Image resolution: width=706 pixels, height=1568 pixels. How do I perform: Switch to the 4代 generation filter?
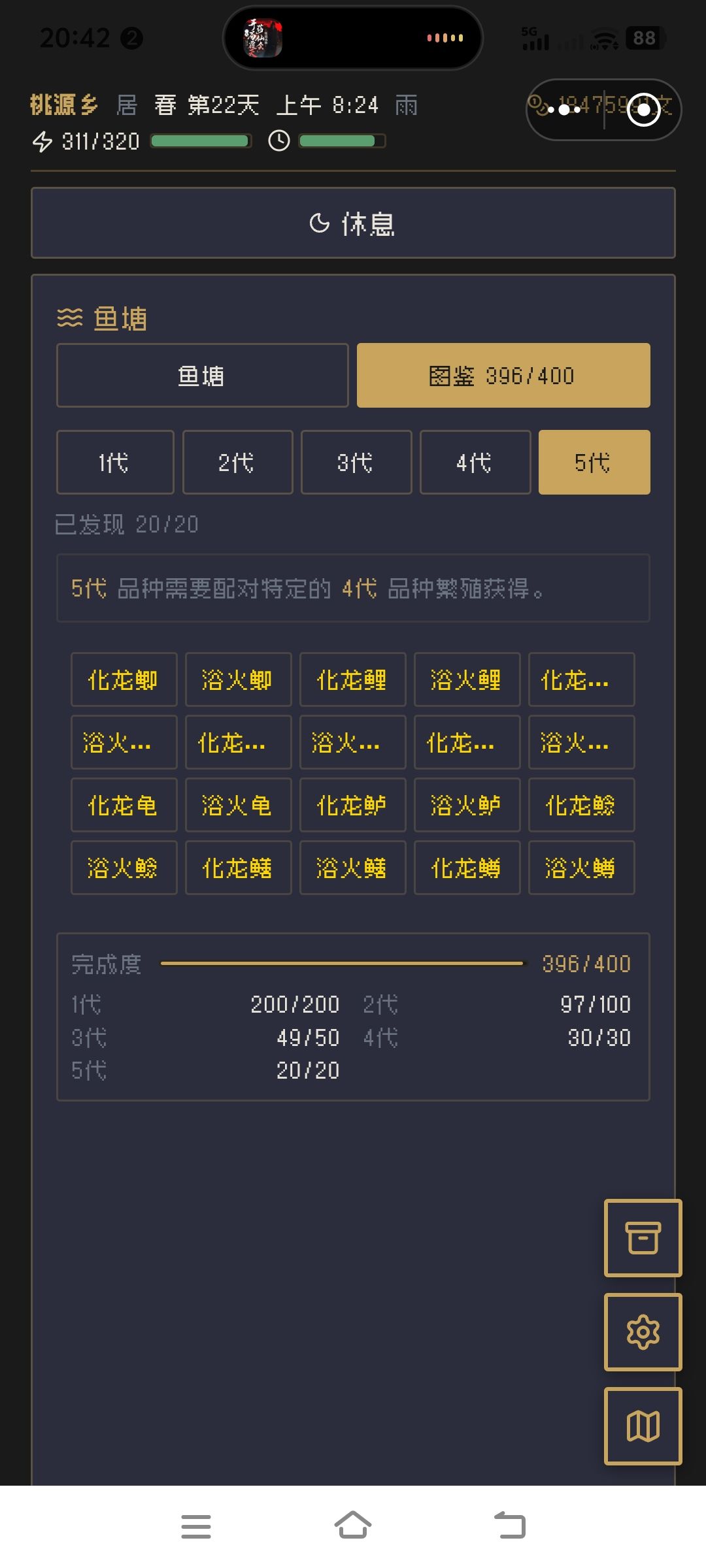(475, 462)
